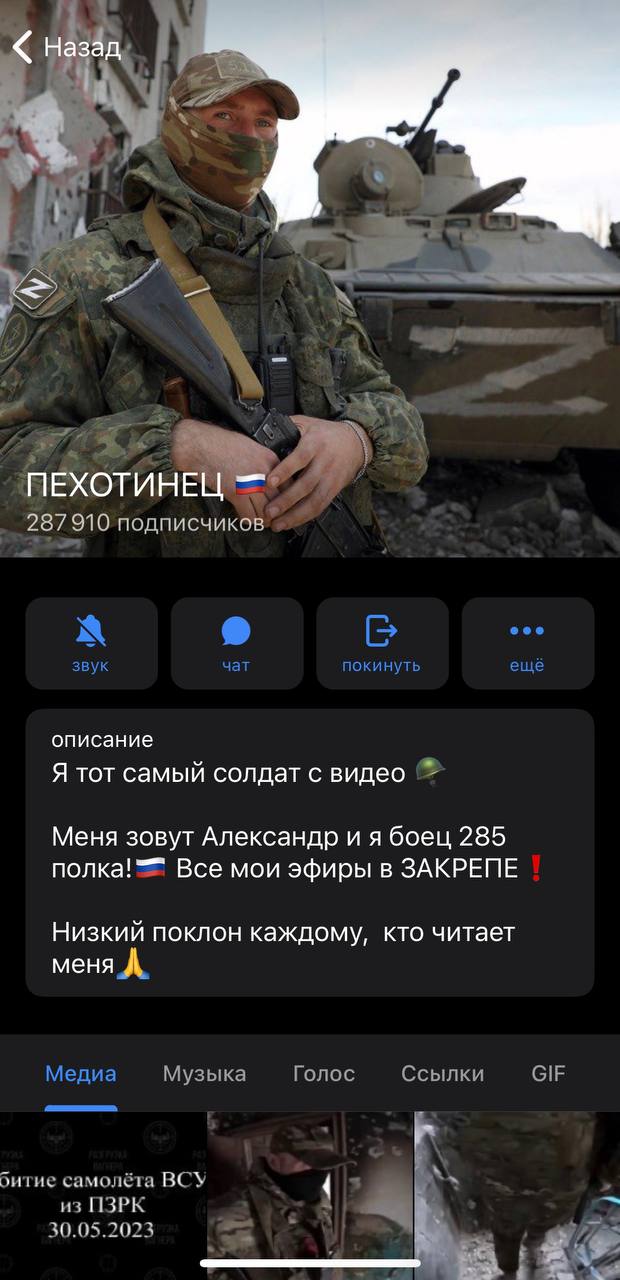This screenshot has width=620, height=1280.
Task: Switch to the GIF tab
Action: (548, 1074)
